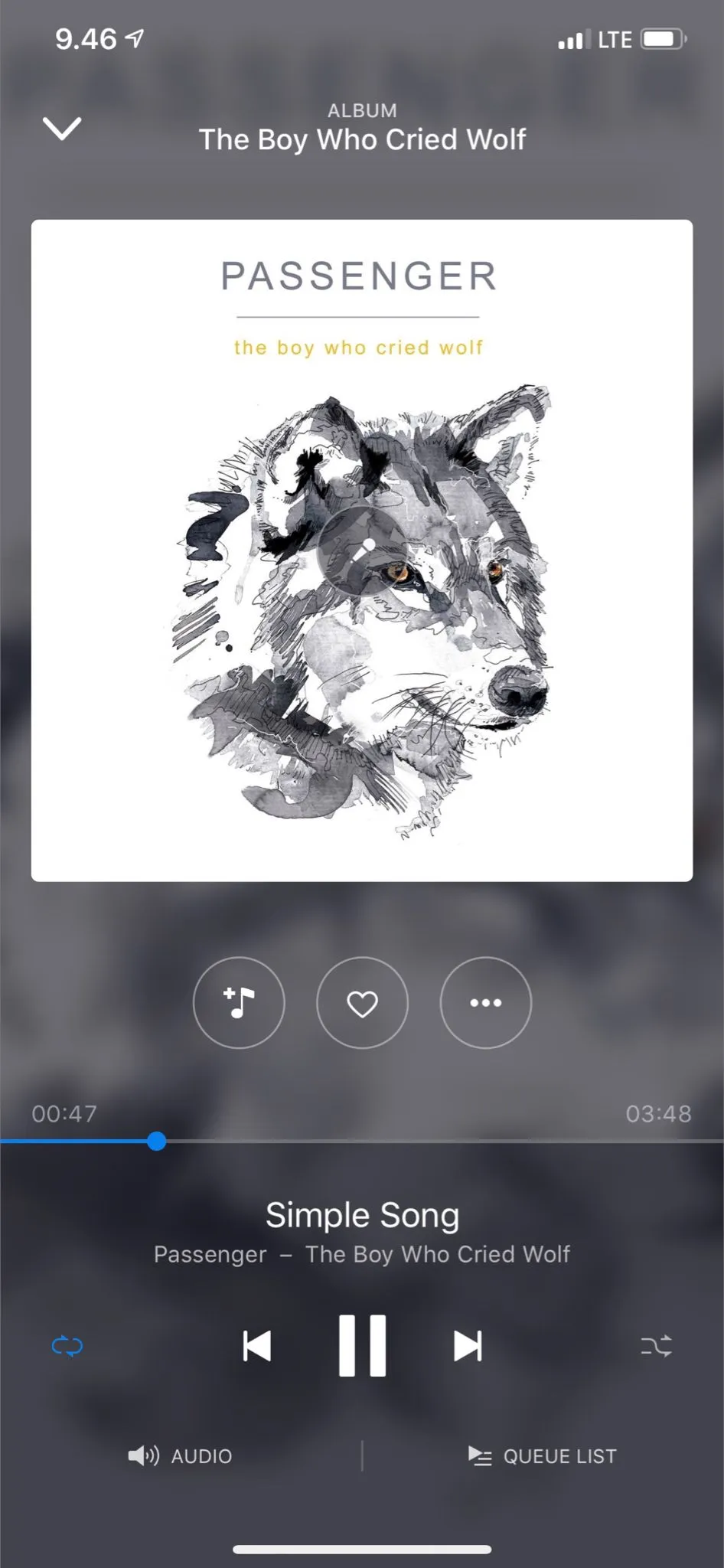Skip to the next track
This screenshot has height=1568, width=724.
point(468,1345)
